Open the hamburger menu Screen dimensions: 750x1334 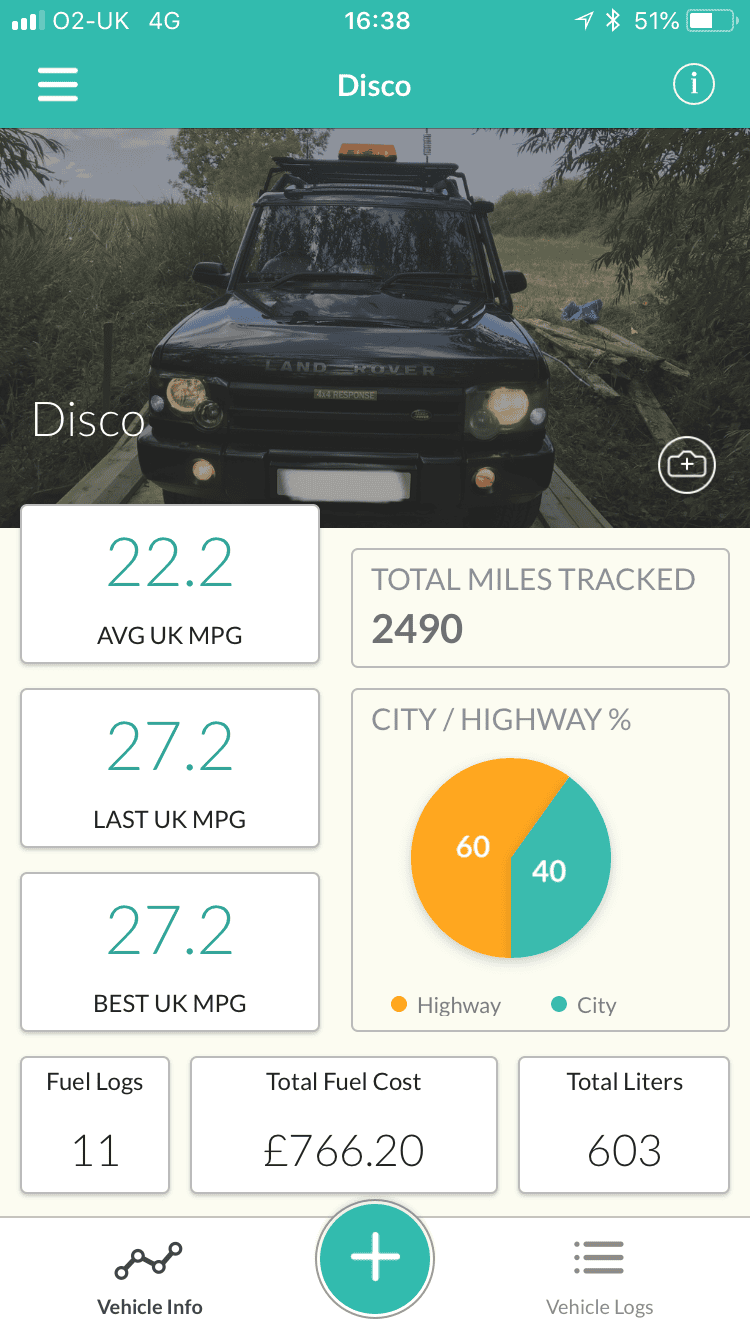[x=58, y=85]
